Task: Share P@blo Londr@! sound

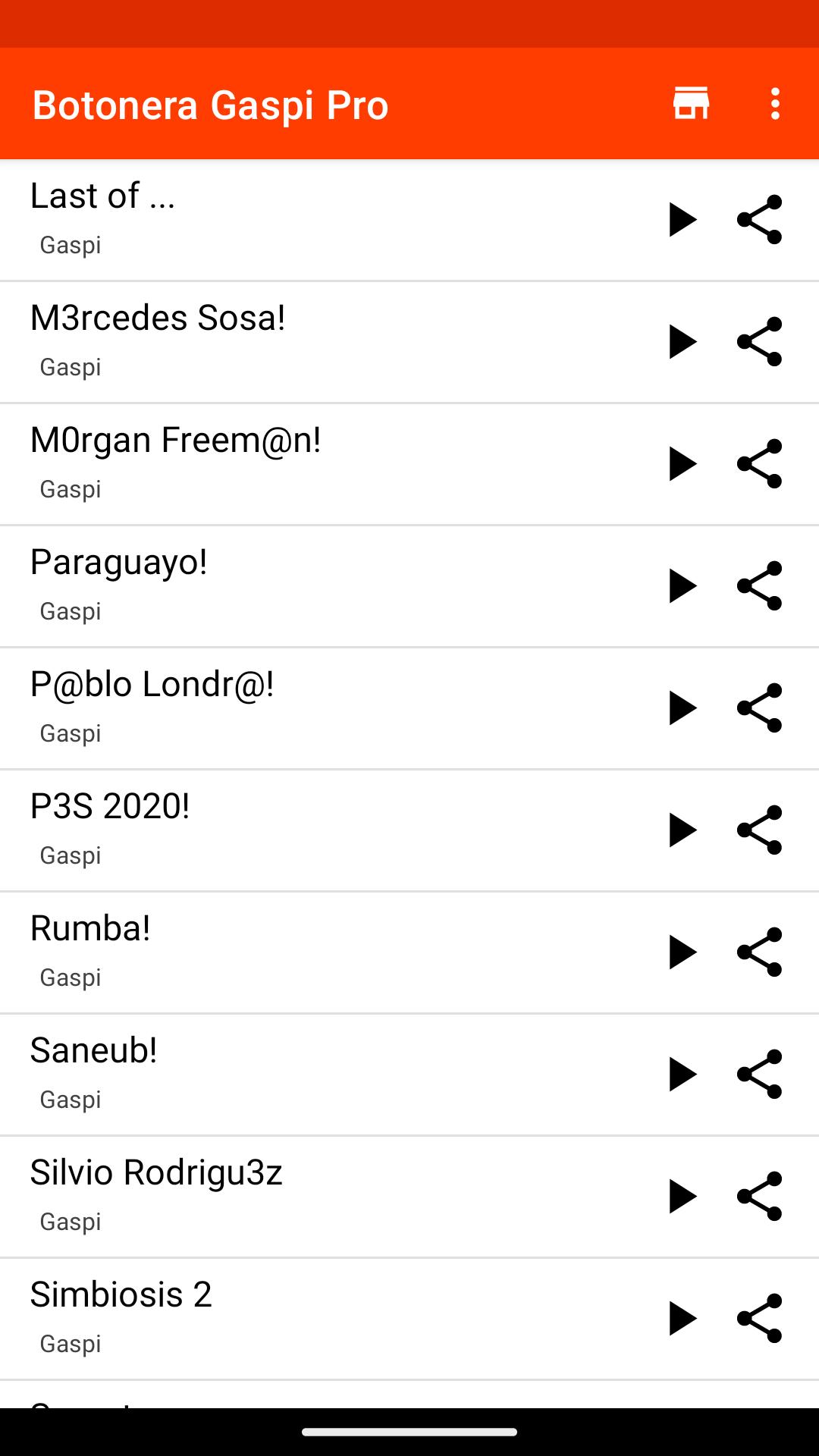Action: [x=759, y=708]
